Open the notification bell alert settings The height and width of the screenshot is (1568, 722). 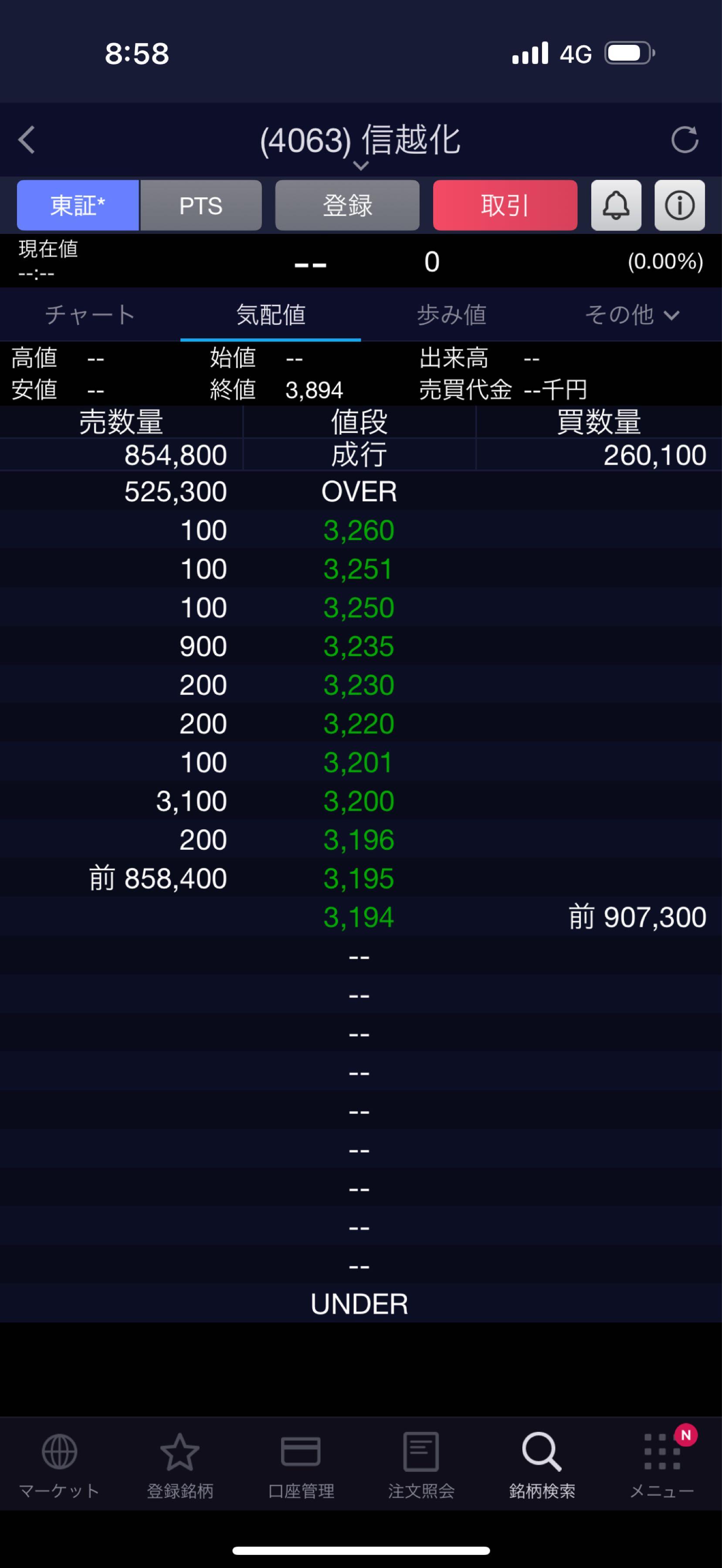616,206
